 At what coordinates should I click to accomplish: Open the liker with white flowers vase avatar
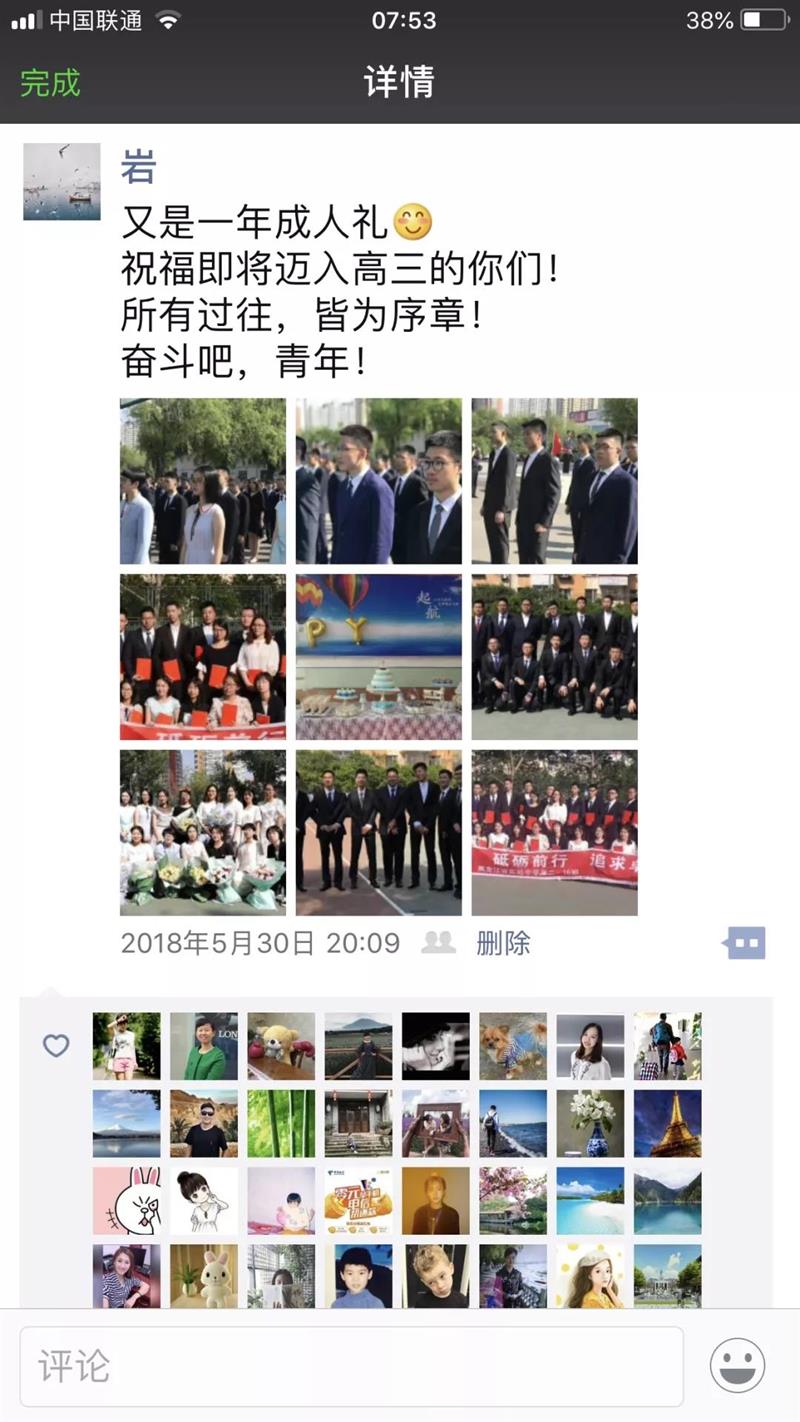[590, 1123]
